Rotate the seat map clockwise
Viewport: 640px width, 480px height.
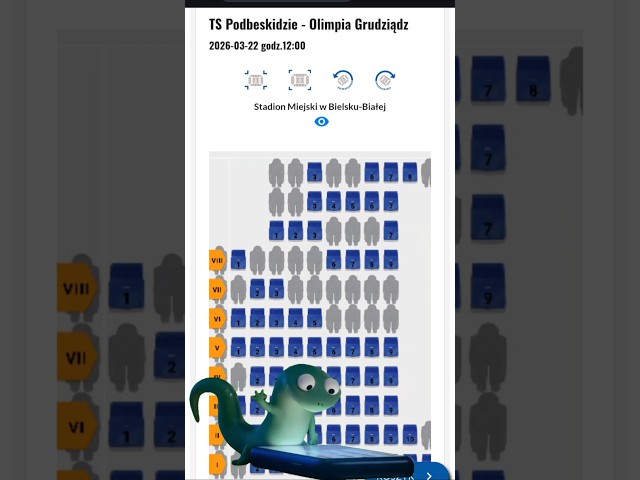click(x=385, y=80)
